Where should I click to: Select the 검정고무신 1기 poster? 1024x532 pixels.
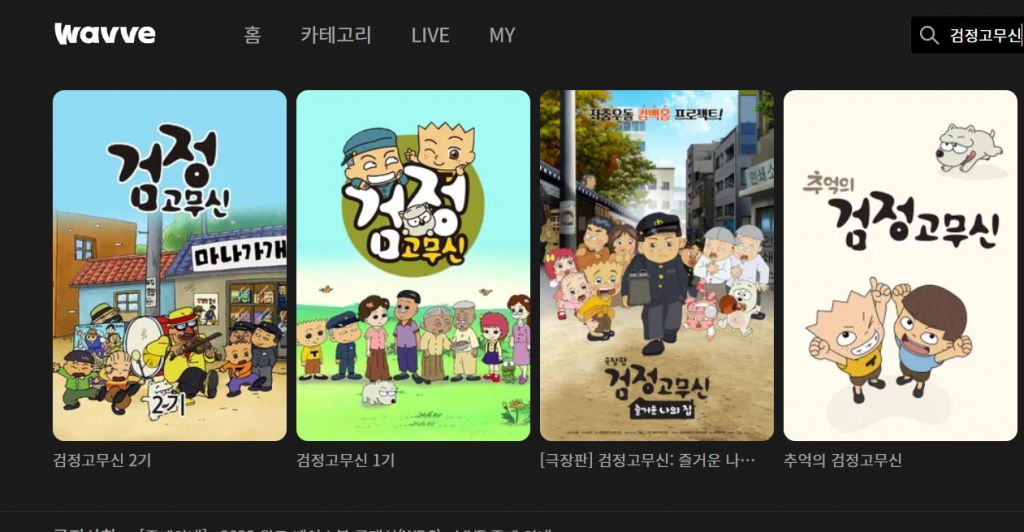[413, 265]
